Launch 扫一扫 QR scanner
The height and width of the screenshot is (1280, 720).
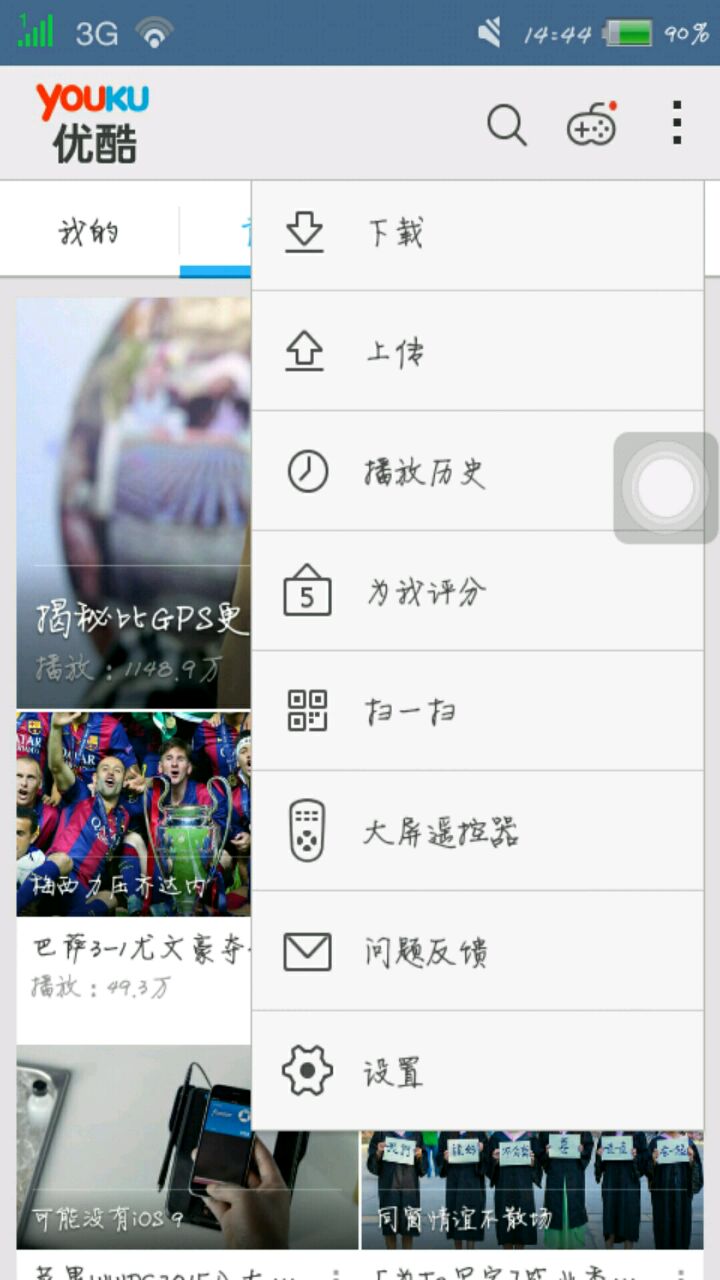point(477,711)
